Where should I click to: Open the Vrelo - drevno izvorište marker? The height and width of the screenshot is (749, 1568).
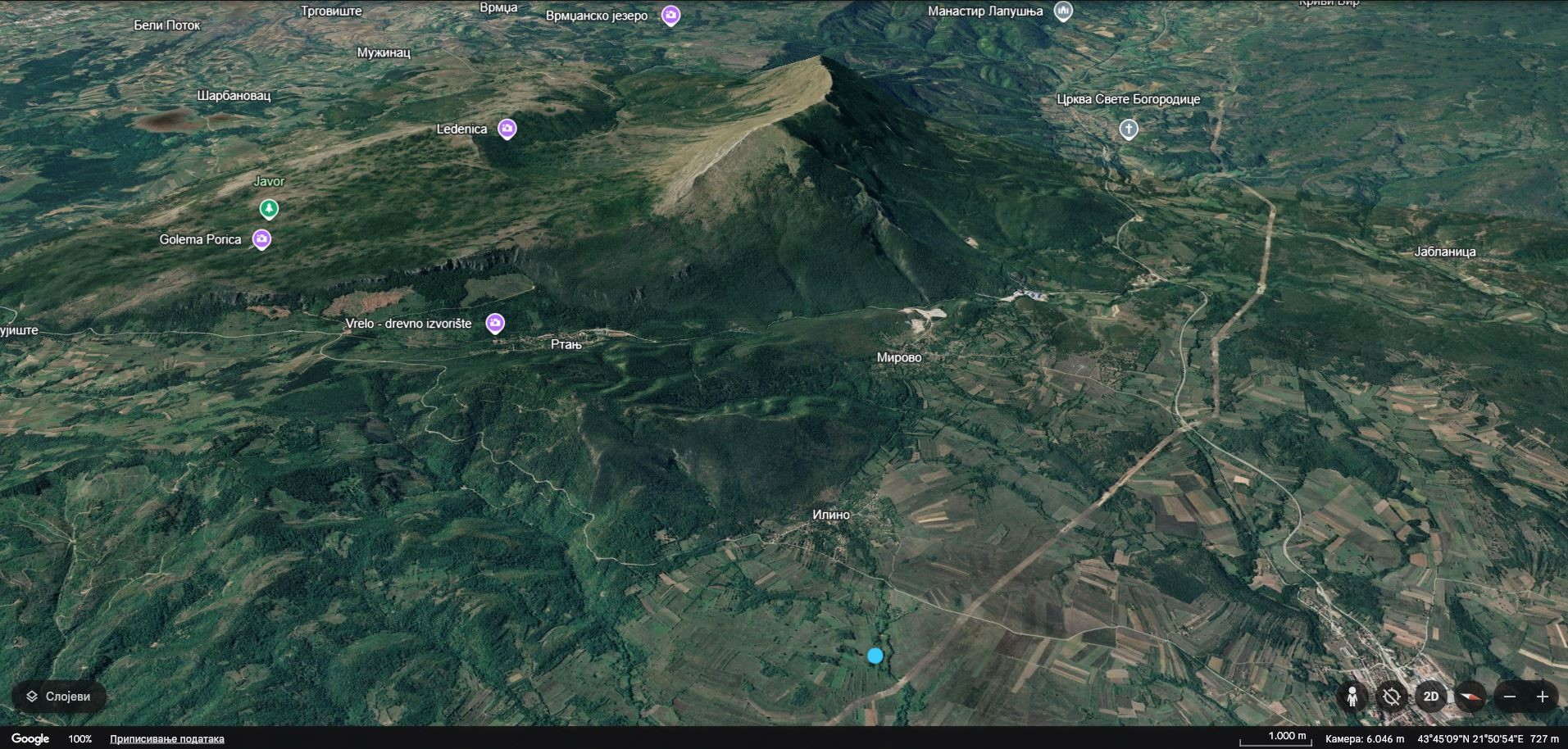[494, 324]
